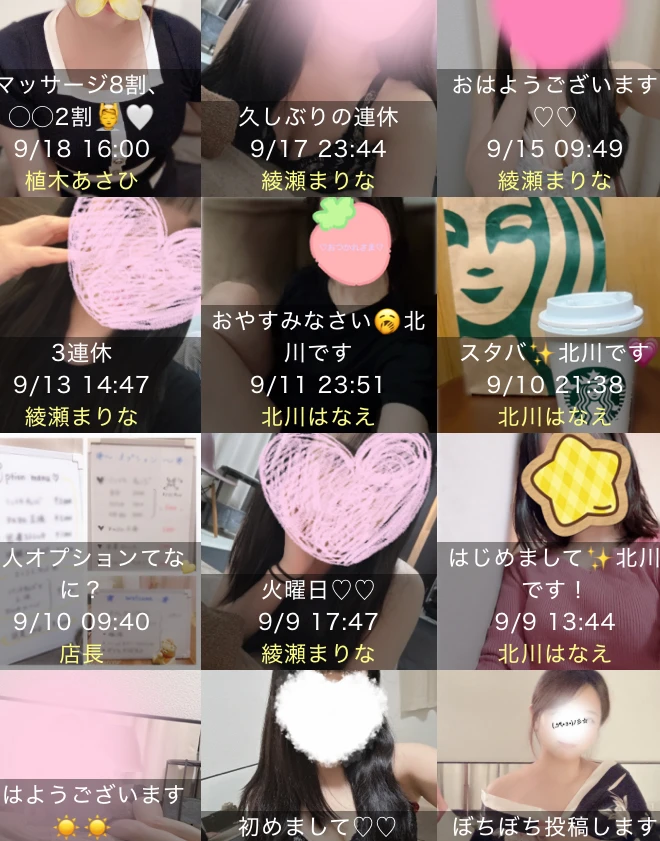The width and height of the screenshot is (660, 841).
Task: Open 店長's post "オプションてなに?"
Action: click(x=99, y=551)
